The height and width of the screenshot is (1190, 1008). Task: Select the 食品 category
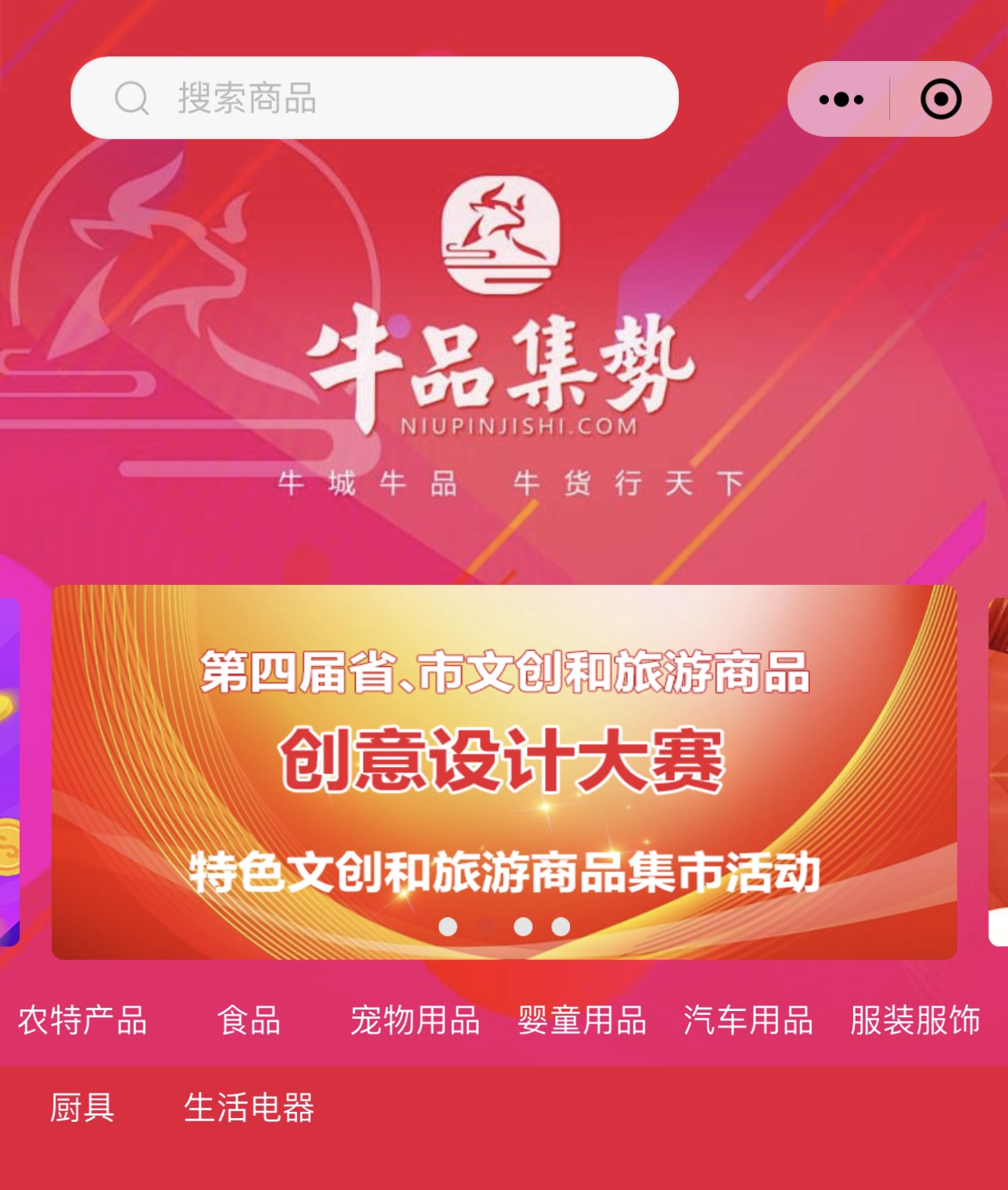click(249, 1020)
